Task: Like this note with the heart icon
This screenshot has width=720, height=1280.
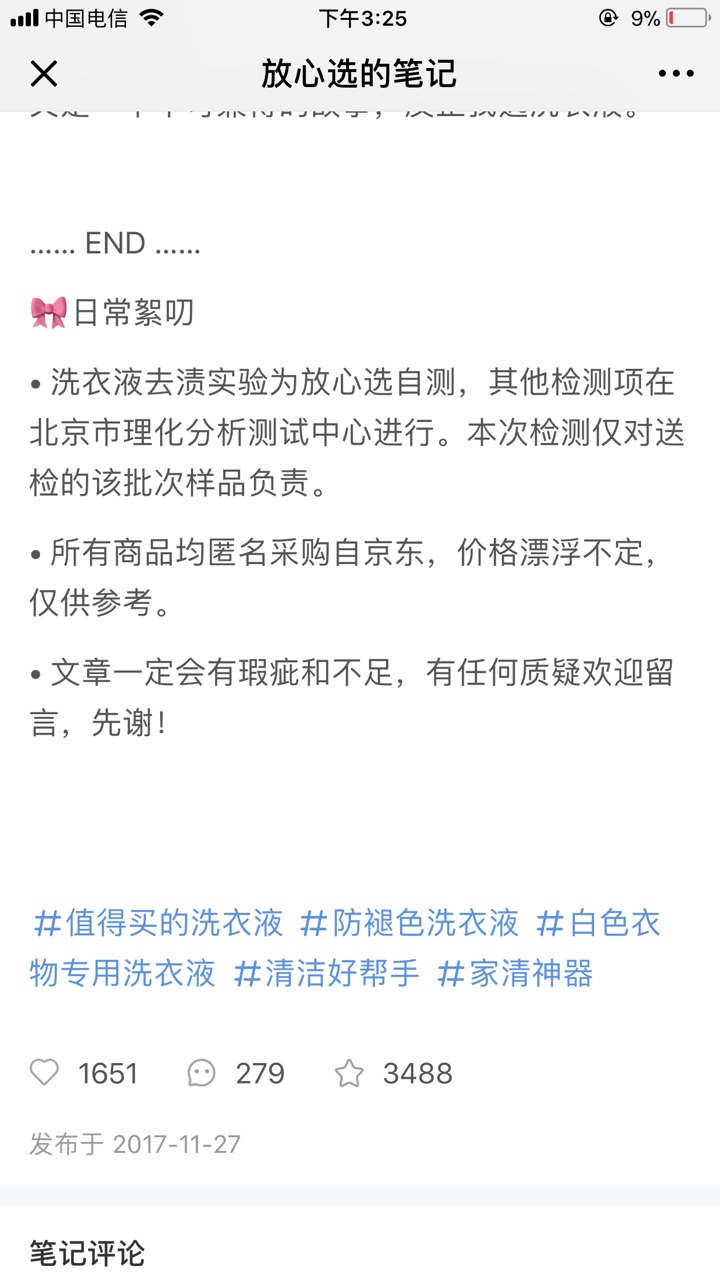Action: tap(44, 1073)
